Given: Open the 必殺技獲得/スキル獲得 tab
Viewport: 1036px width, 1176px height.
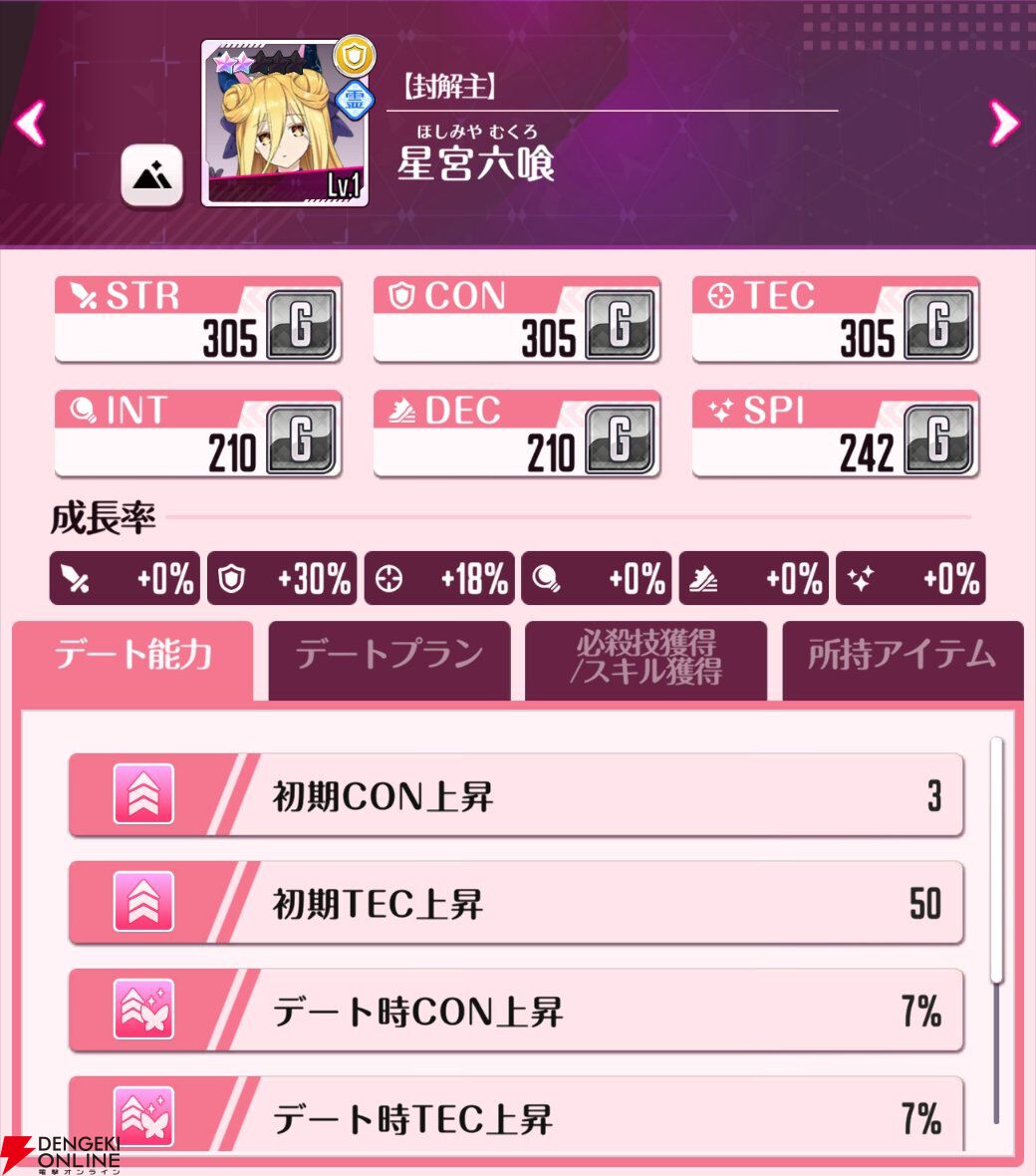Looking at the screenshot, I should coord(646,658).
